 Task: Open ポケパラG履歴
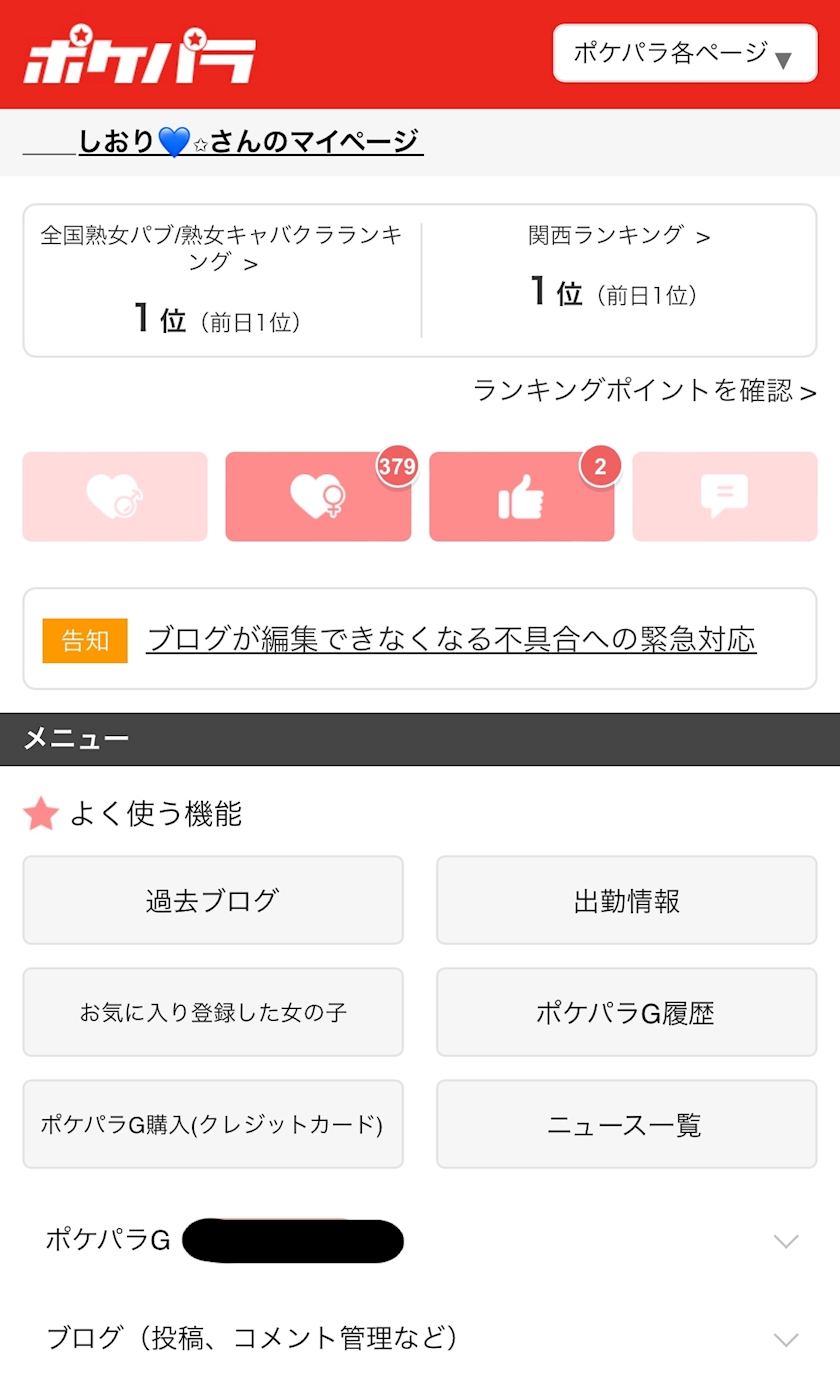point(627,1012)
